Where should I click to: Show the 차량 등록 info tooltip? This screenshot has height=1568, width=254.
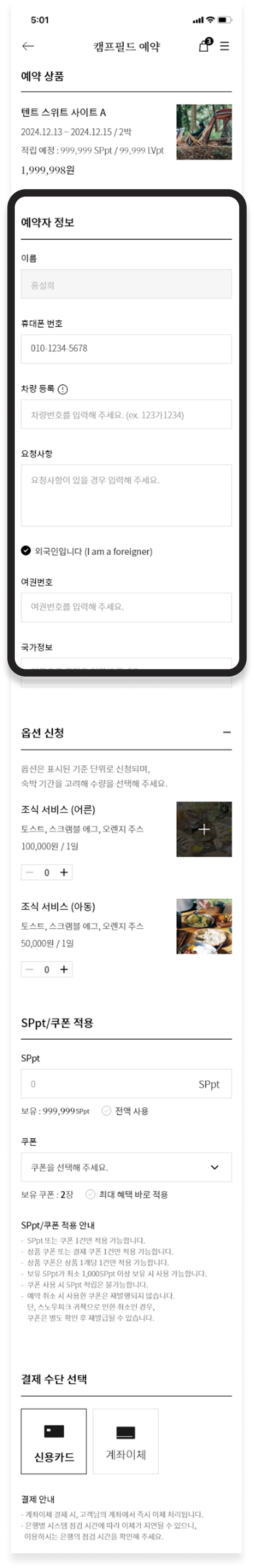(x=63, y=390)
